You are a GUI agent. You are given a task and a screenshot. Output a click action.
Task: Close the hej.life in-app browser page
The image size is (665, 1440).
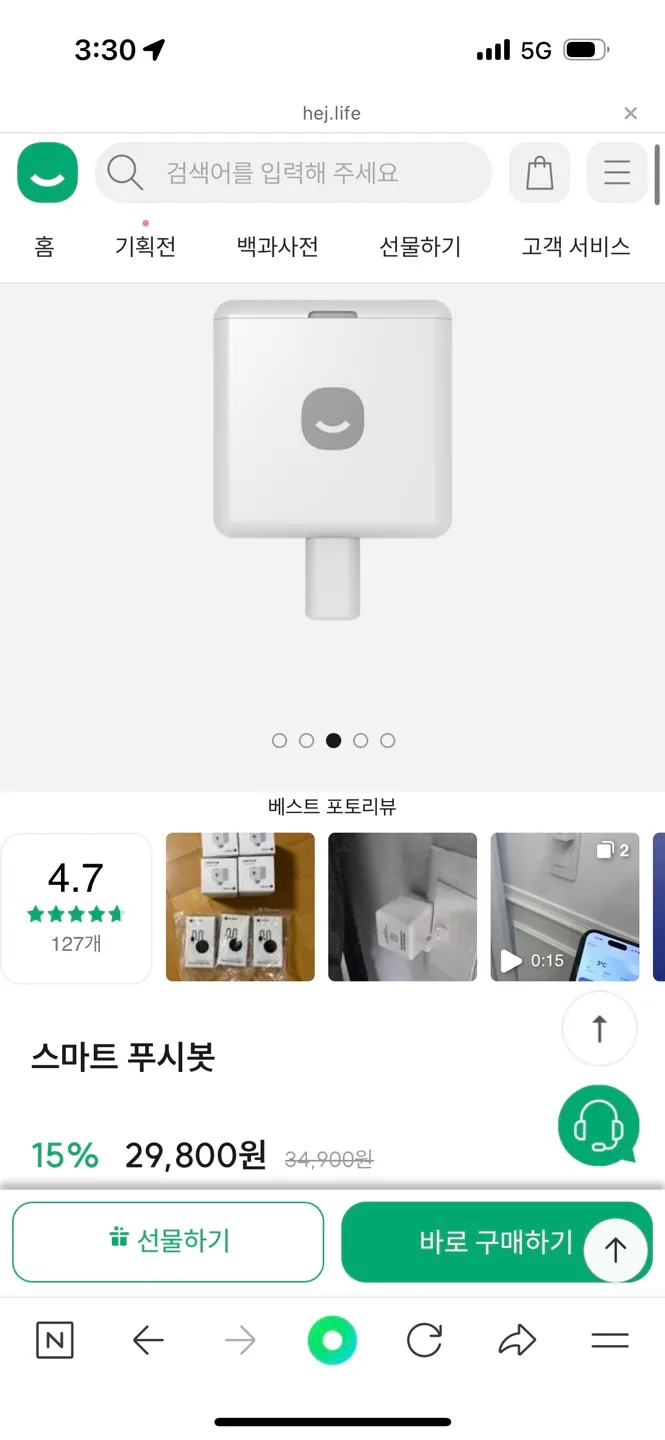pyautogui.click(x=630, y=114)
